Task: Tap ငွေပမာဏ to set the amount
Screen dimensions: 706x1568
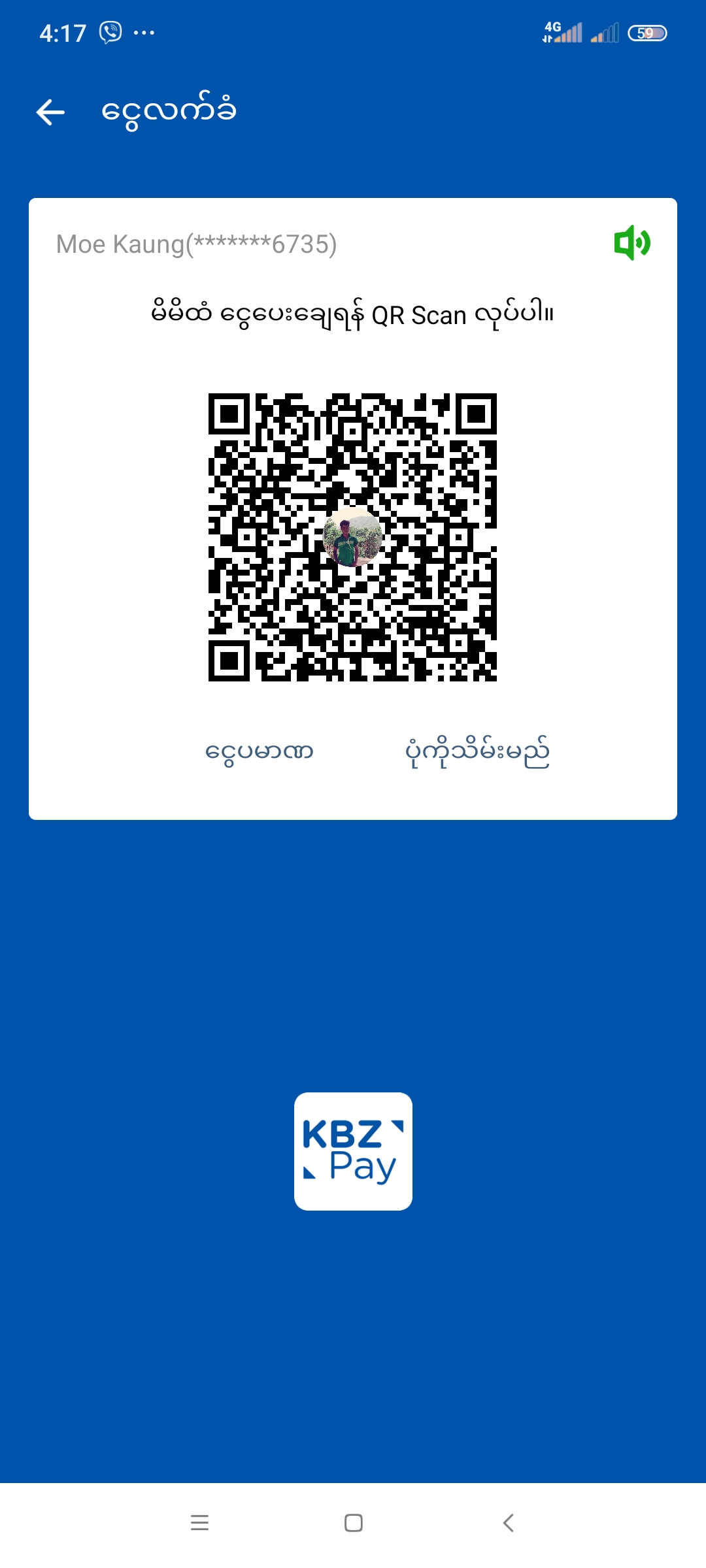Action: pos(259,752)
